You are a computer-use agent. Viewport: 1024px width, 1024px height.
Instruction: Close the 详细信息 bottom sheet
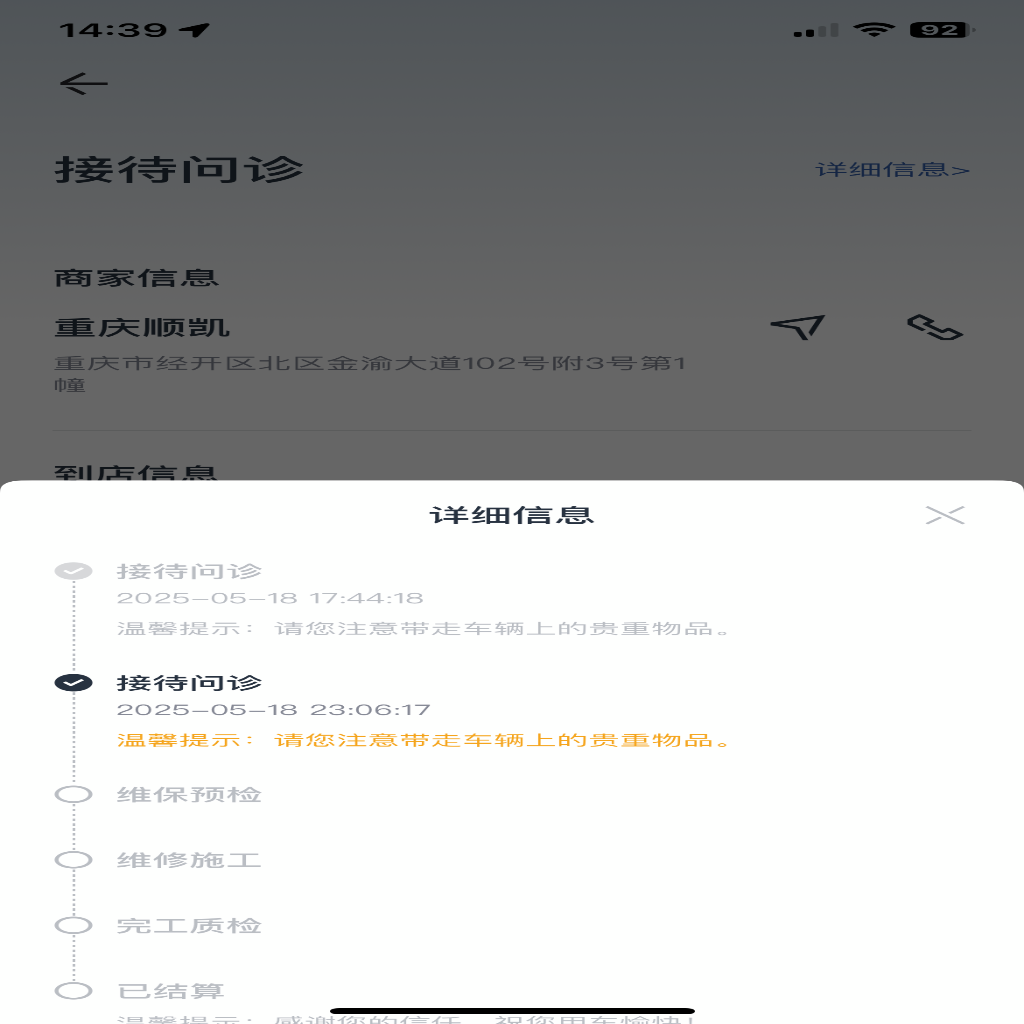[944, 515]
